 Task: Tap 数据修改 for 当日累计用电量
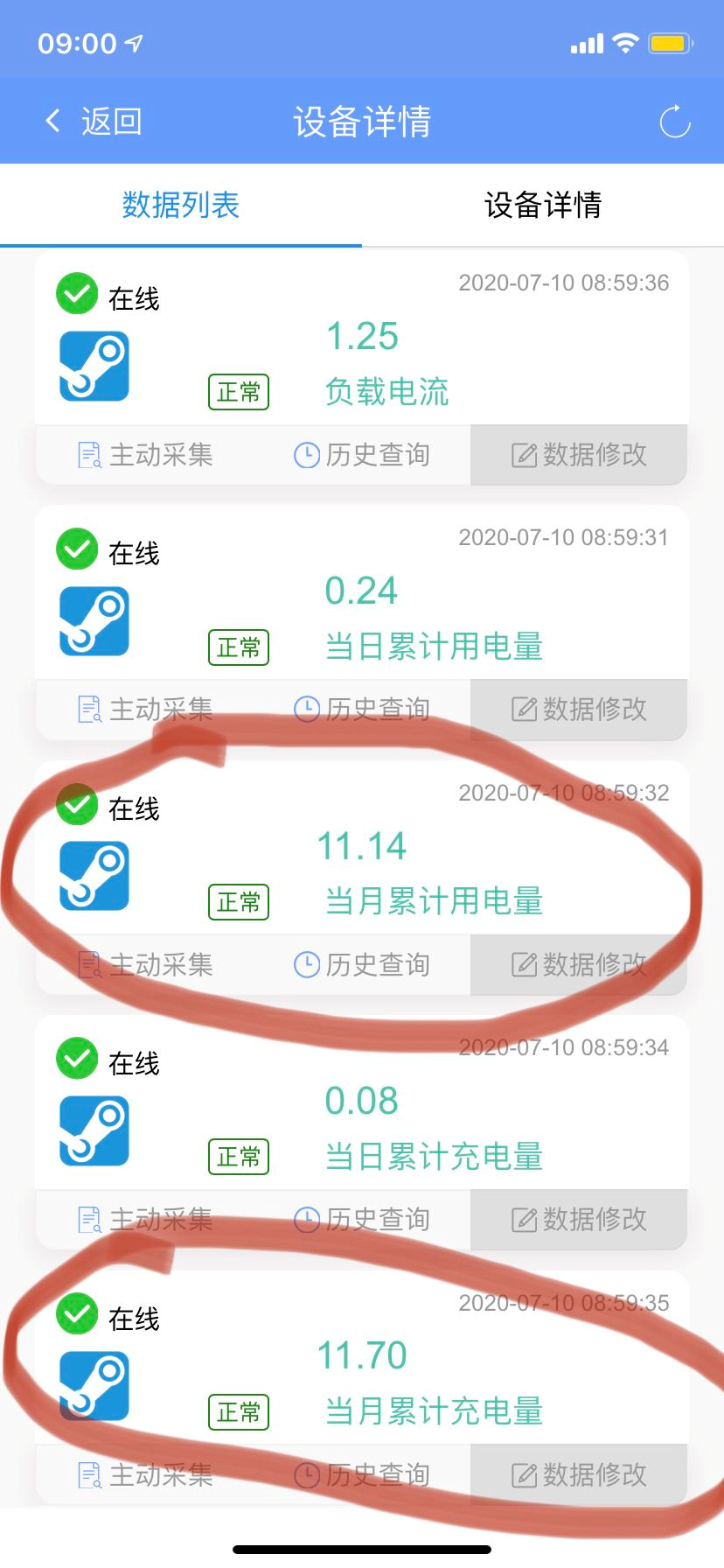click(x=579, y=709)
